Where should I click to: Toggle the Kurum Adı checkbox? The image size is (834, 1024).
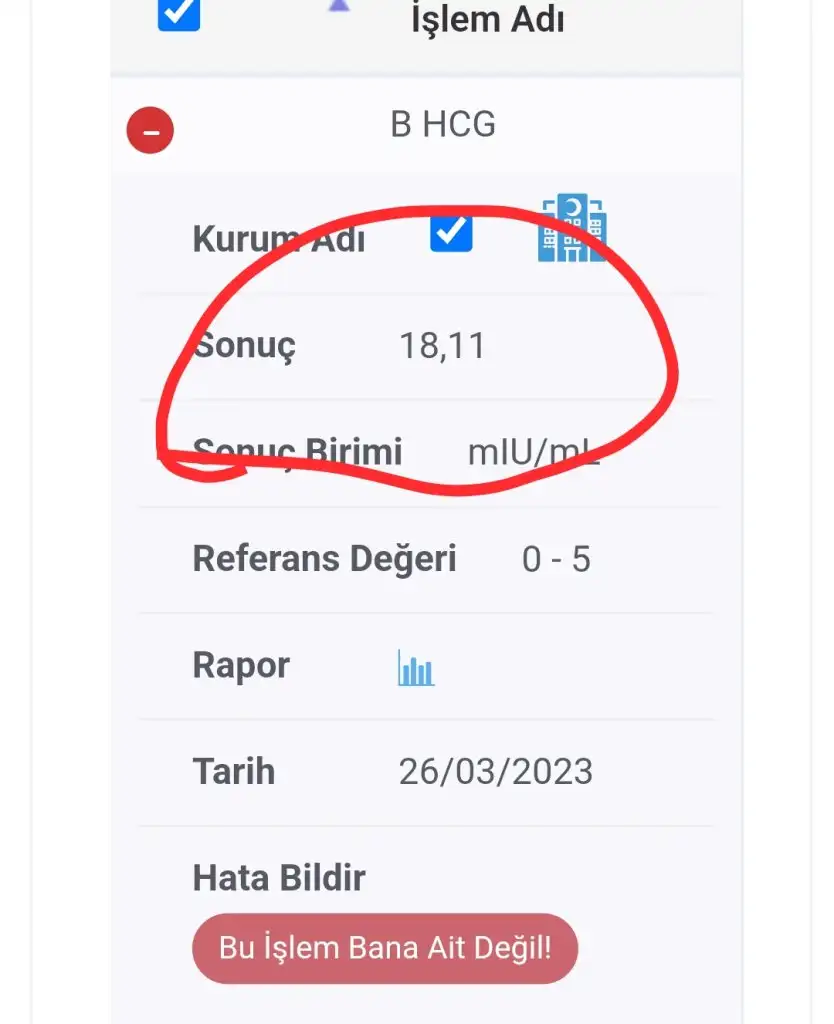tap(451, 232)
